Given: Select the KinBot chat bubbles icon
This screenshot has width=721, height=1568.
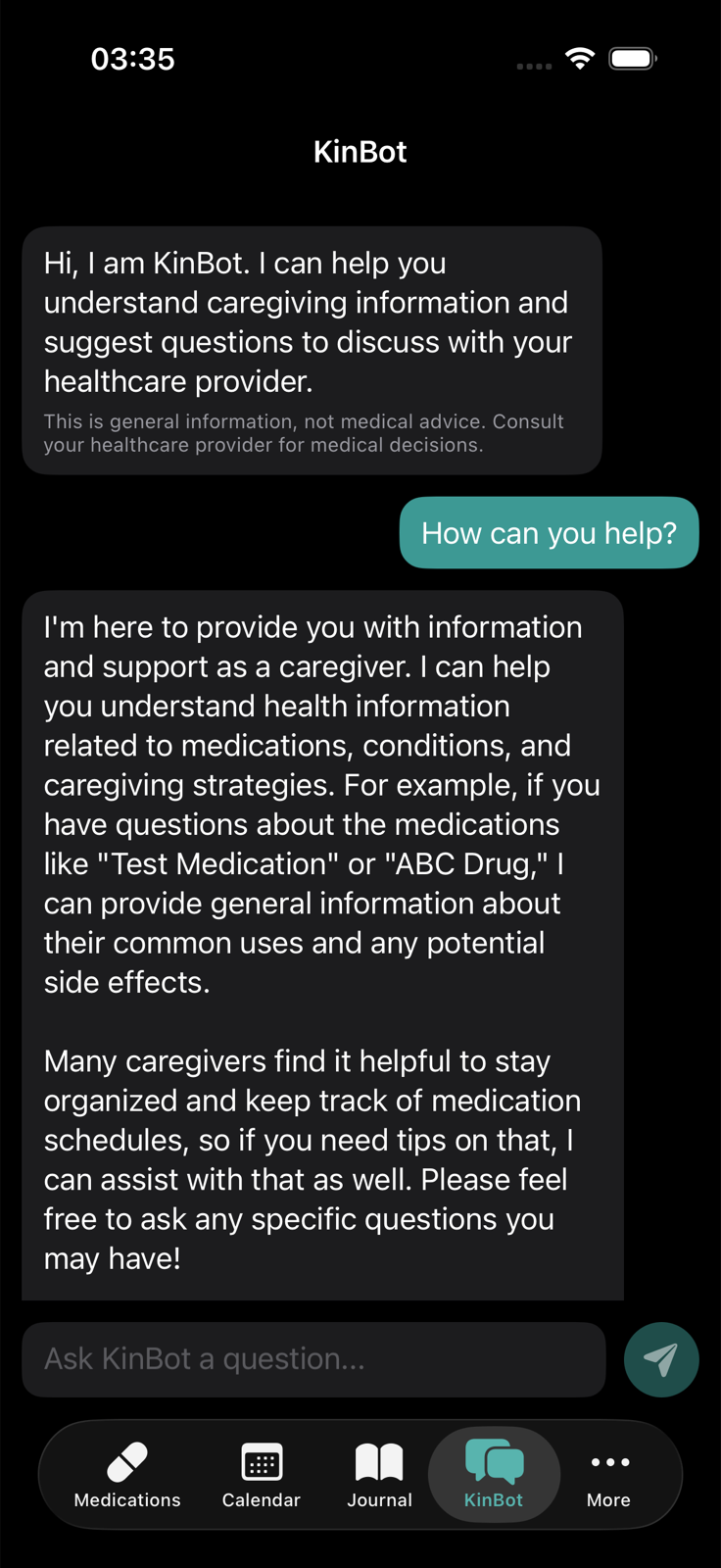Looking at the screenshot, I should click(x=494, y=1460).
